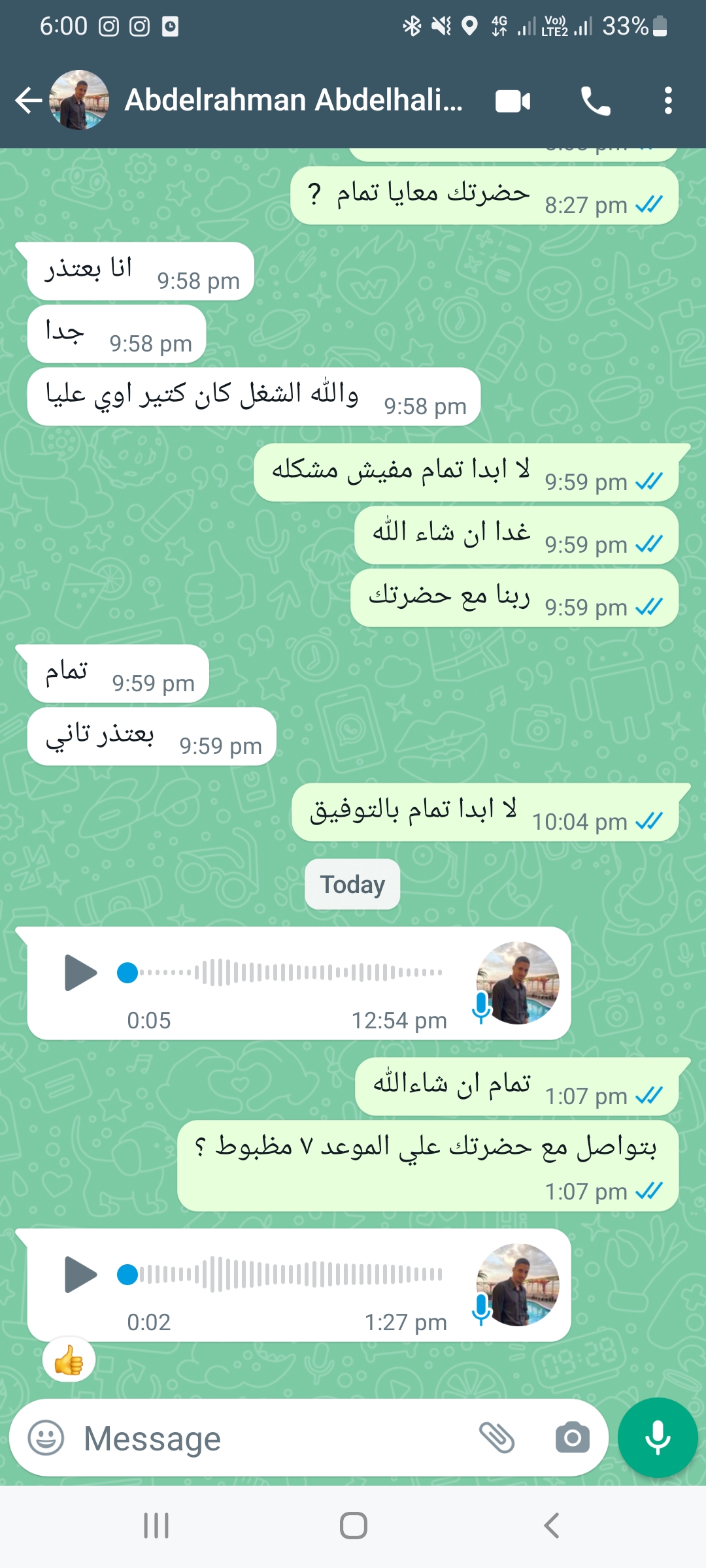Go back to the chats list
This screenshot has height=1568, width=706.
29,101
